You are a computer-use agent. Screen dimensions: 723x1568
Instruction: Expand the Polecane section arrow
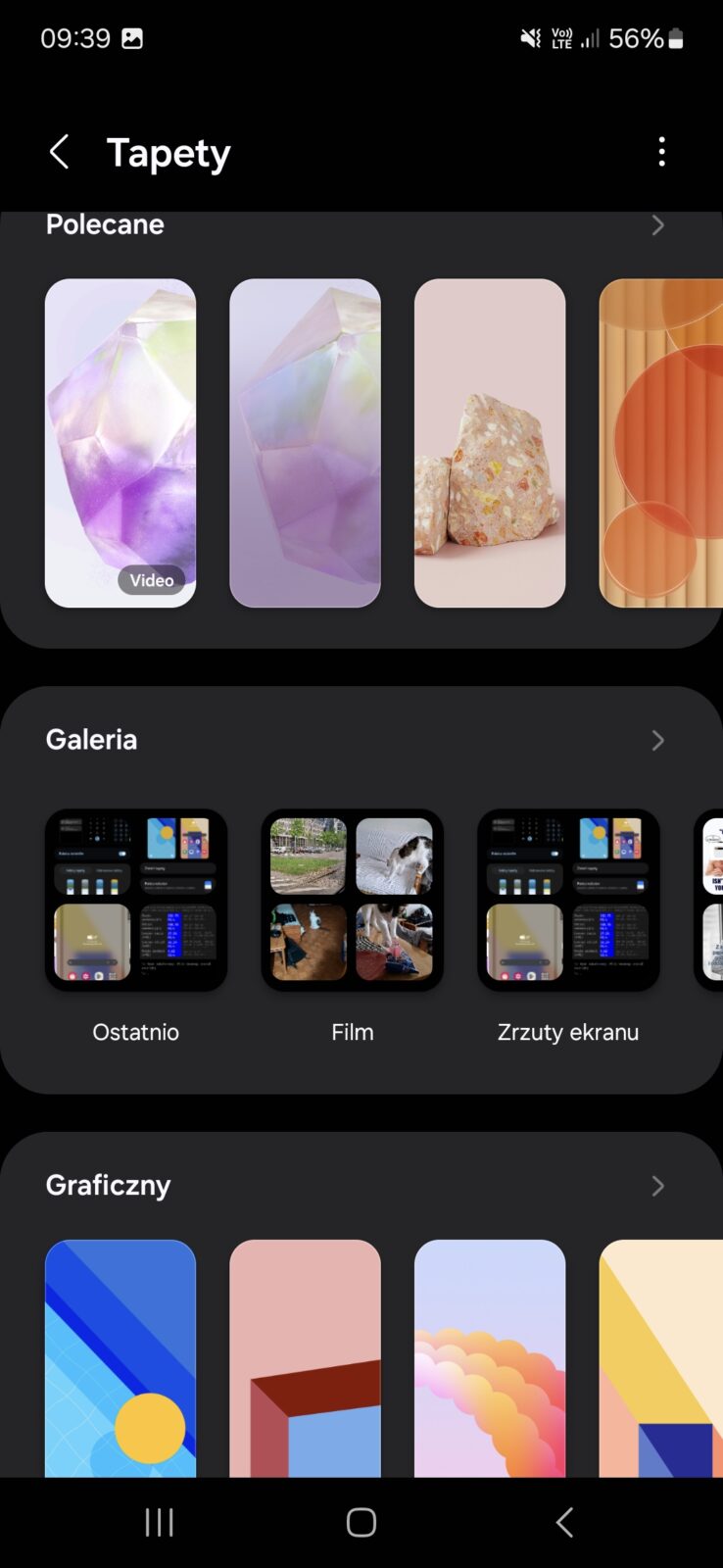[657, 225]
